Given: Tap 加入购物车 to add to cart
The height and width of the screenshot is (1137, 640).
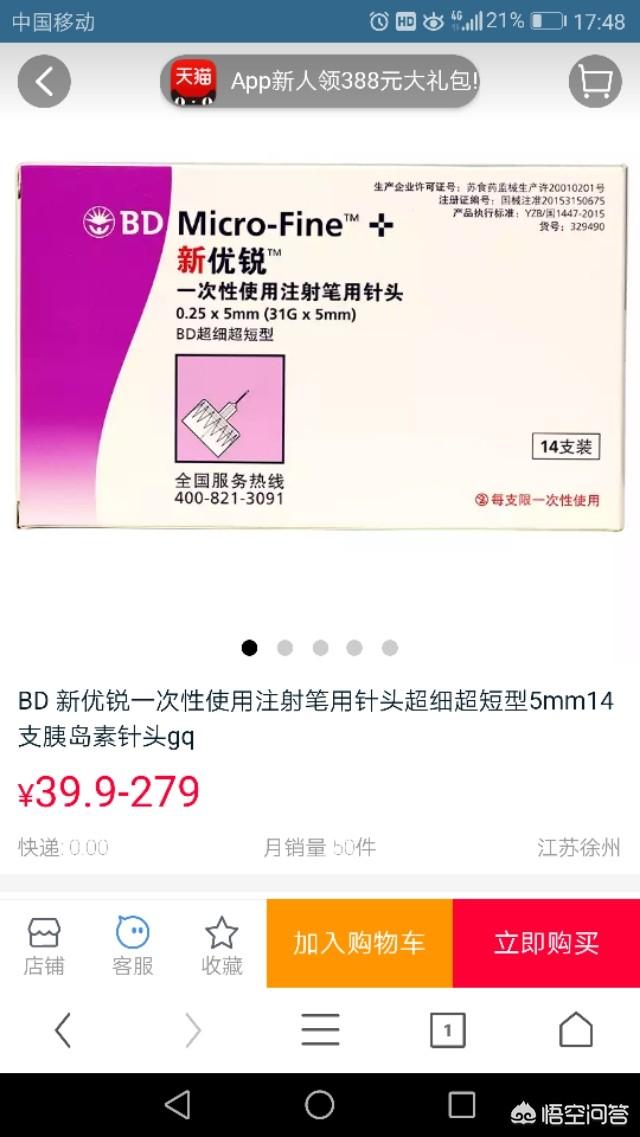Looking at the screenshot, I should click(359, 943).
